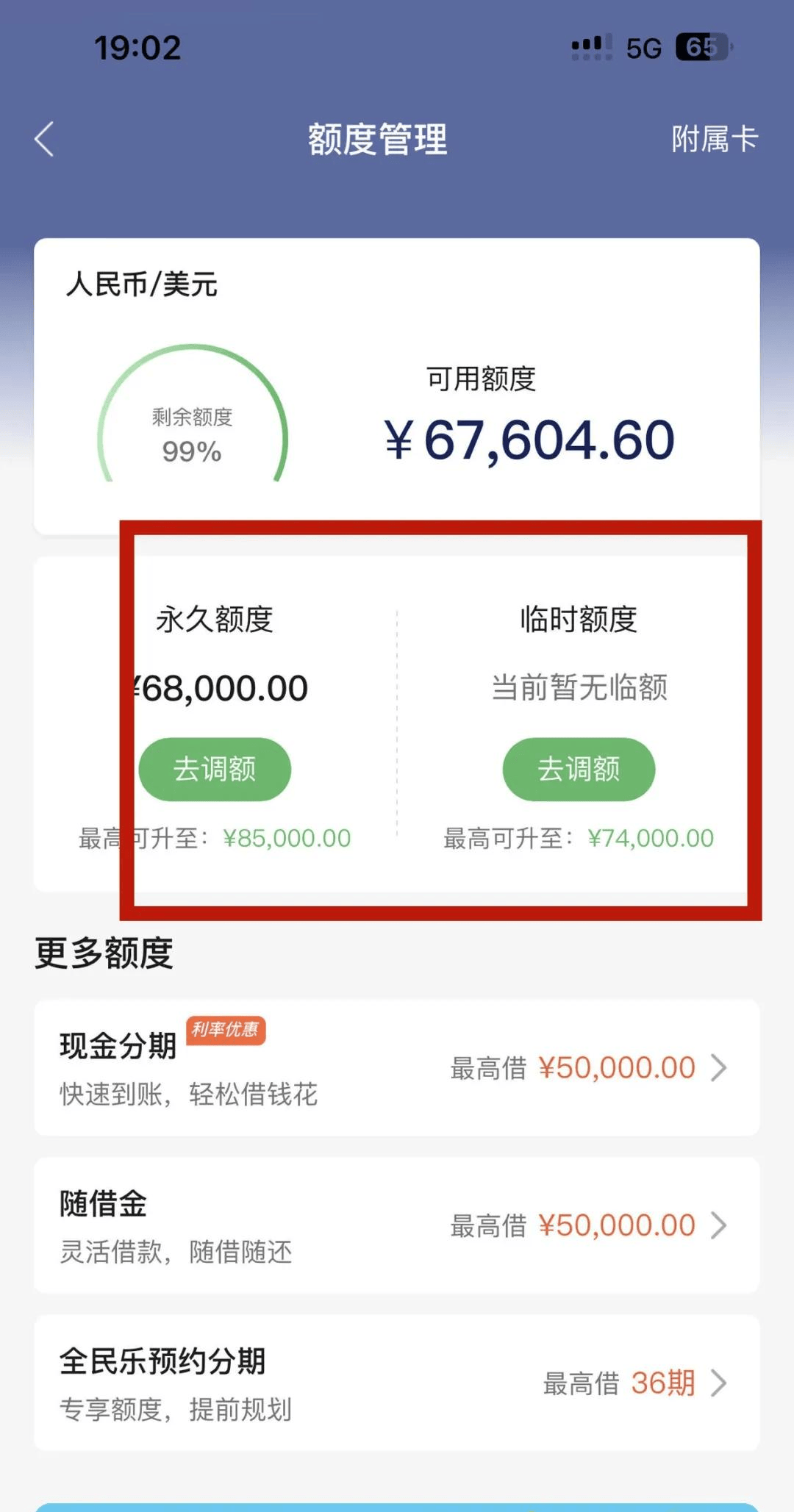
Task: Open the 全民乐预约分期 row
Action: pyautogui.click(x=397, y=1383)
